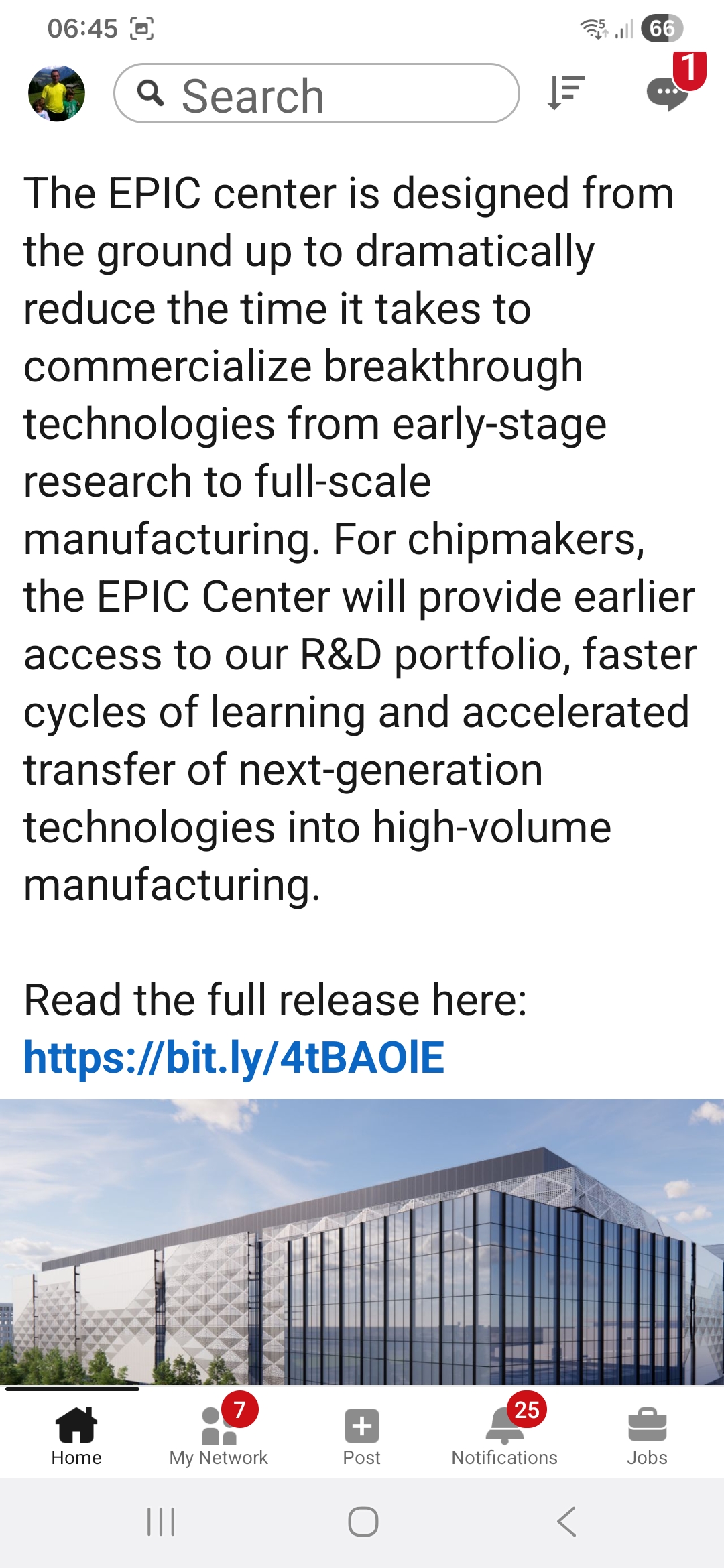724x1568 pixels.
Task: Open your profile picture menu
Action: coord(56,93)
